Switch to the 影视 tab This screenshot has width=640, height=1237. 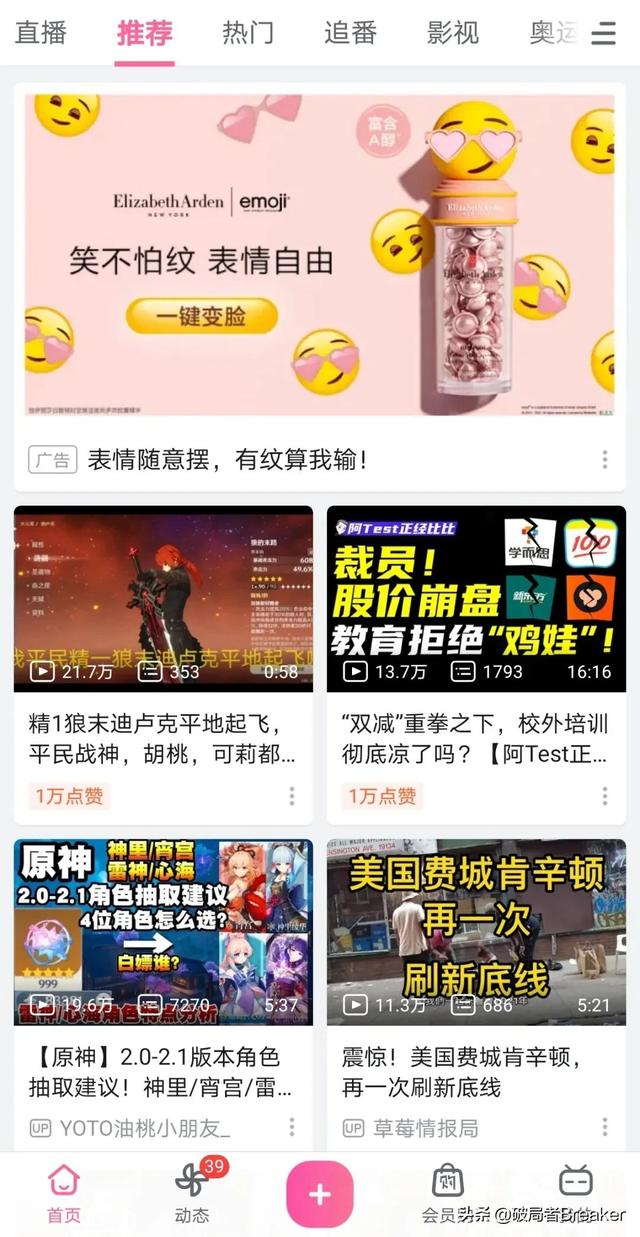[453, 32]
